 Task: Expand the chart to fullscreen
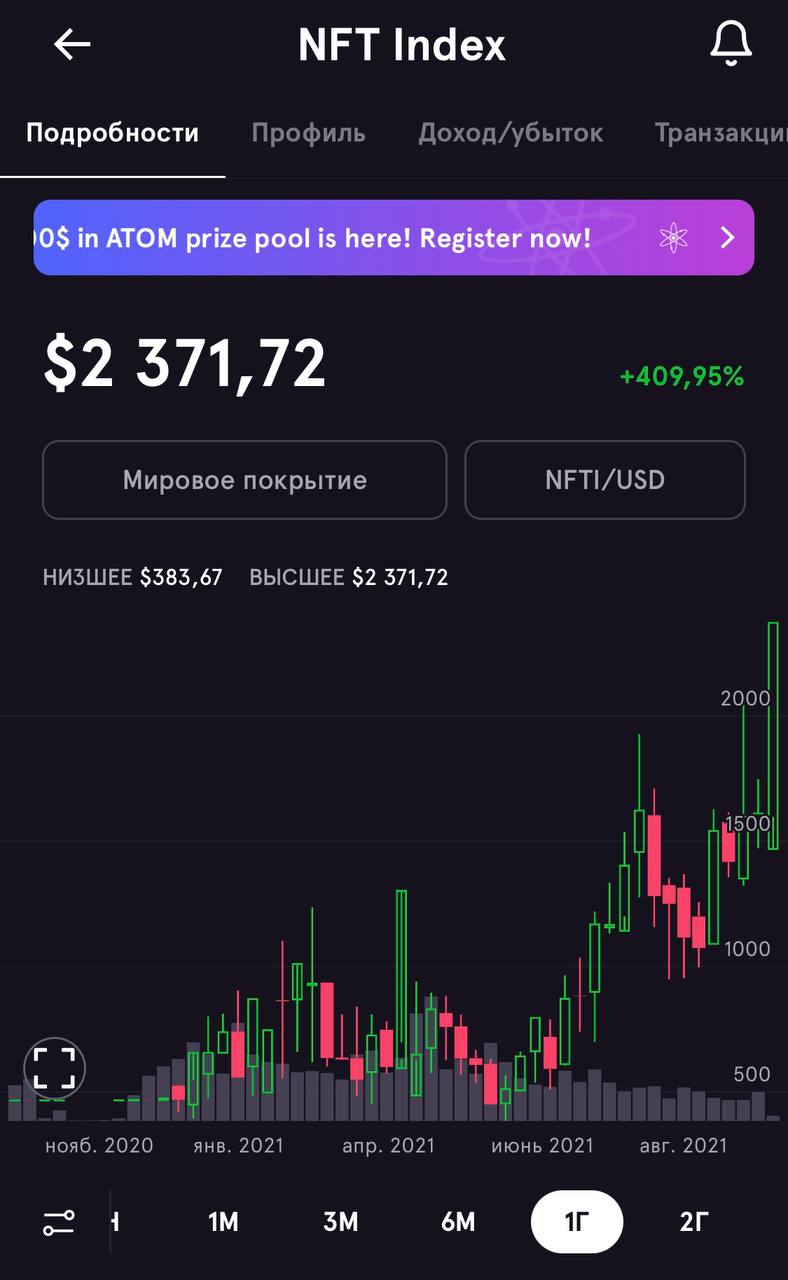pos(54,1068)
